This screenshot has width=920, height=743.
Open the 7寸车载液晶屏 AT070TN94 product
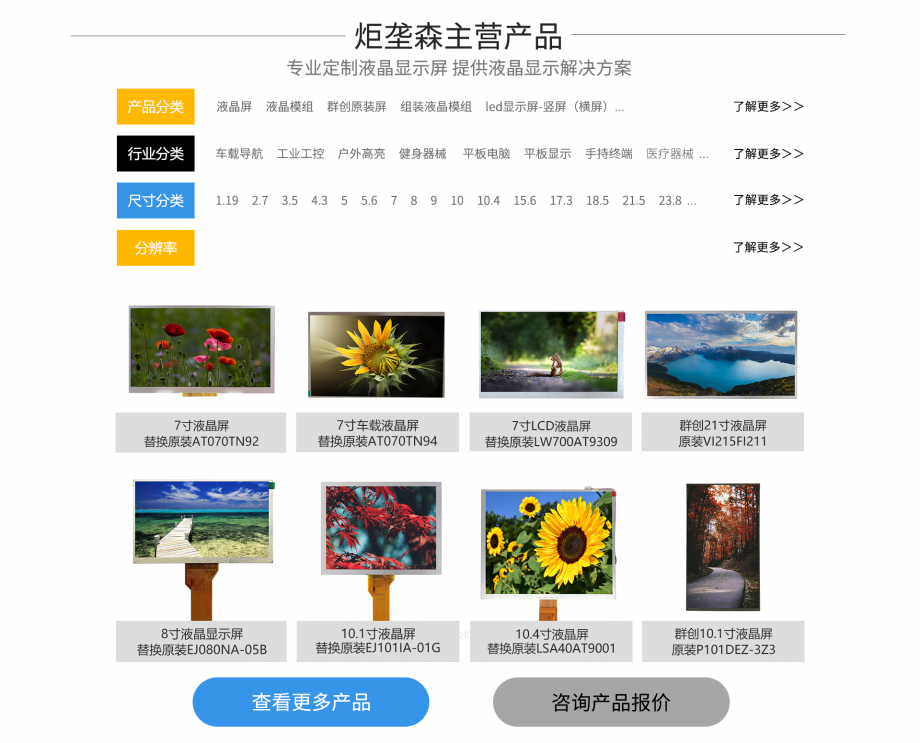pyautogui.click(x=377, y=432)
